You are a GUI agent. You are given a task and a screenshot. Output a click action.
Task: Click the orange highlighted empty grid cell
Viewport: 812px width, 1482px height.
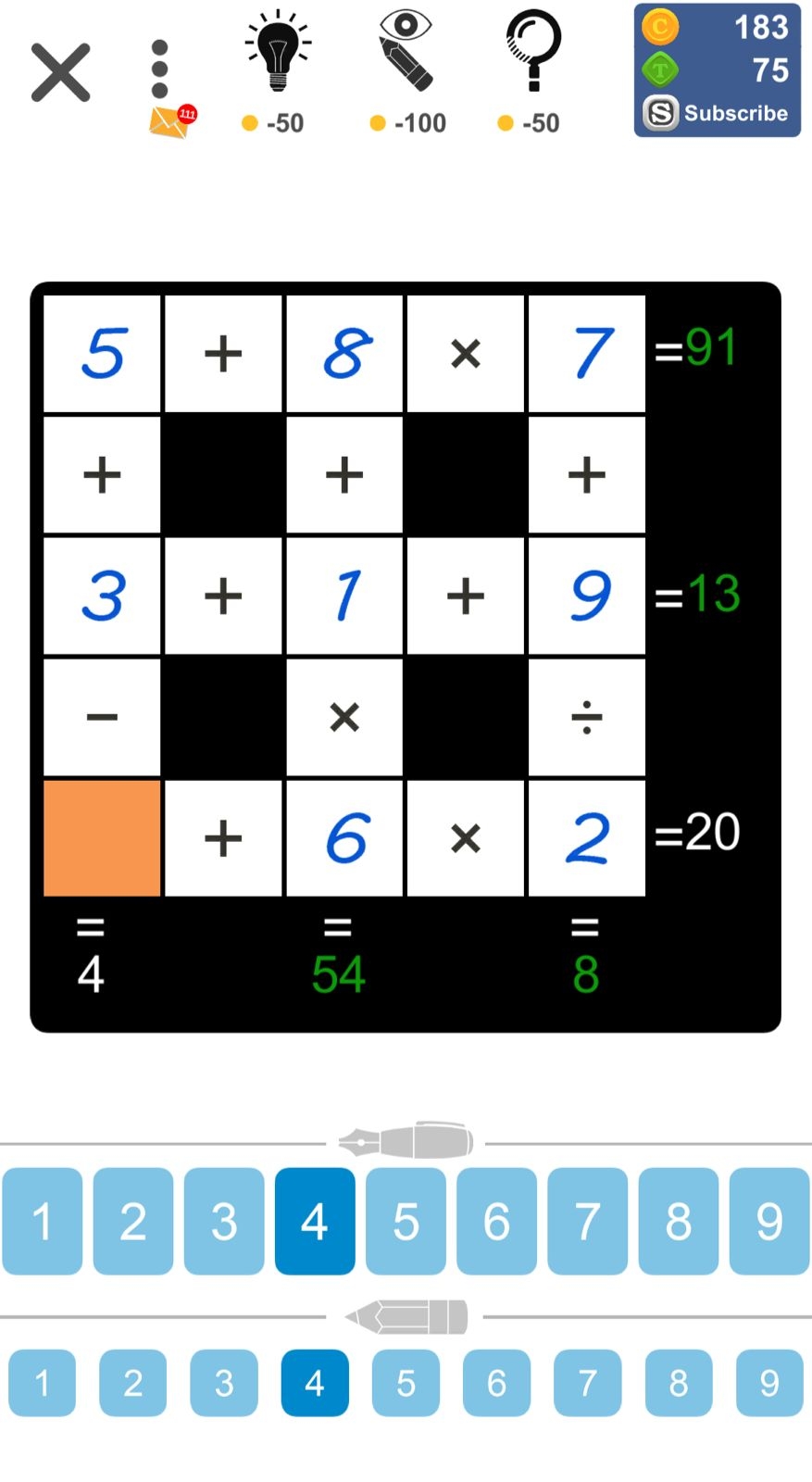point(101,837)
